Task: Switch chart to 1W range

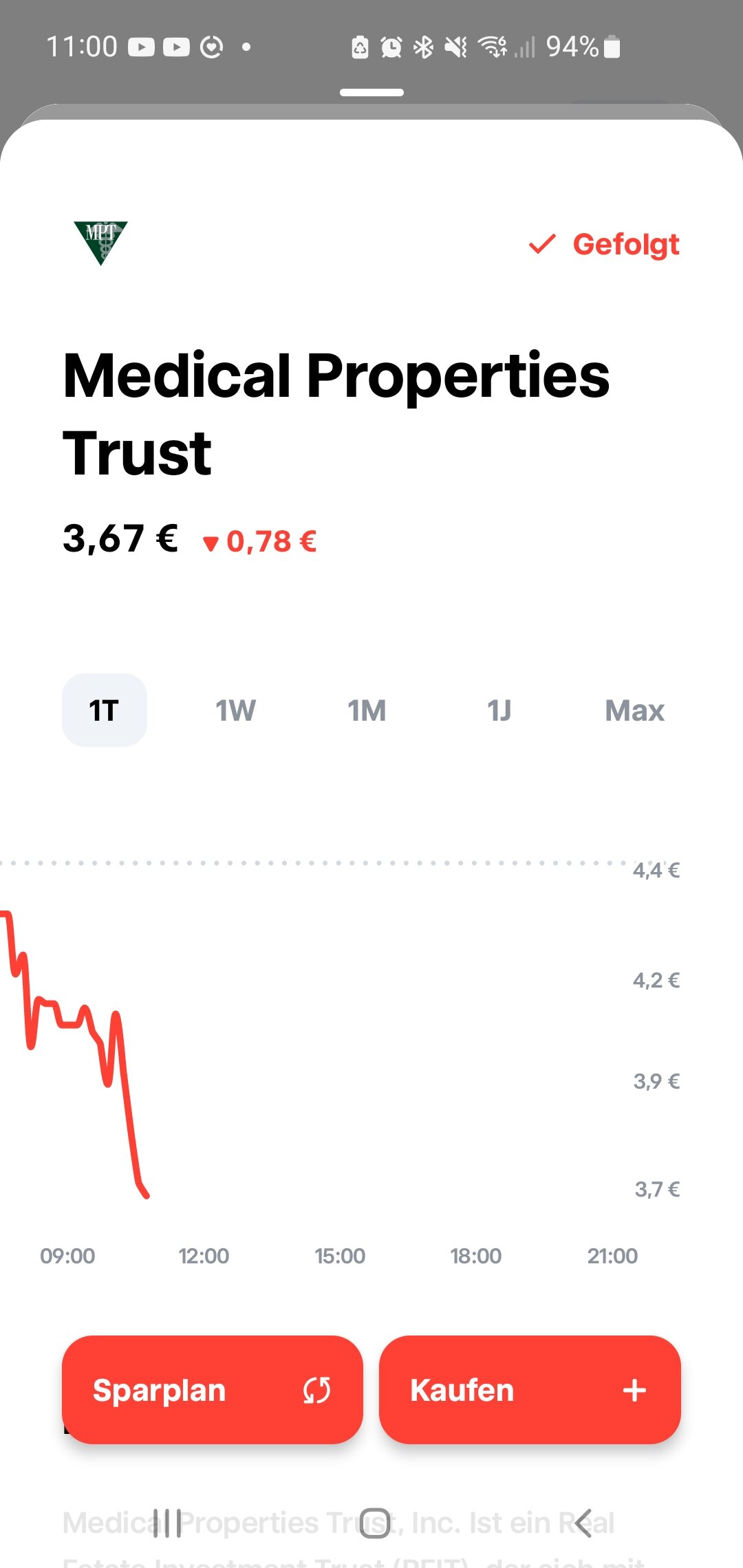Action: (235, 710)
